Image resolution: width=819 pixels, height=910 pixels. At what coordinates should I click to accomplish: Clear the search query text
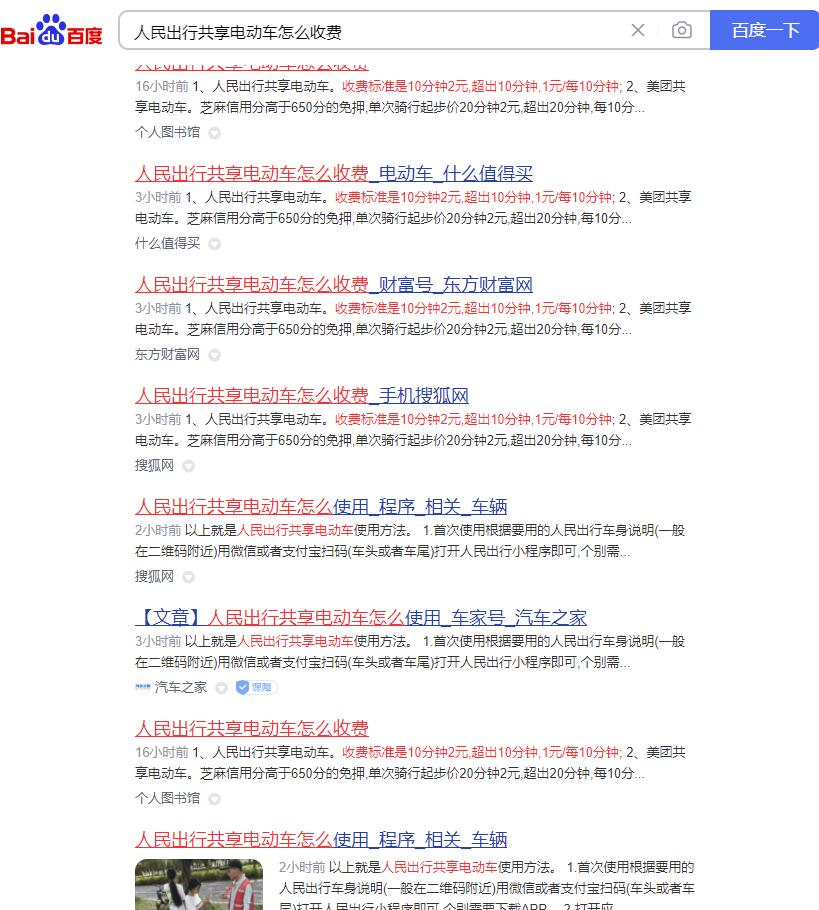[638, 30]
